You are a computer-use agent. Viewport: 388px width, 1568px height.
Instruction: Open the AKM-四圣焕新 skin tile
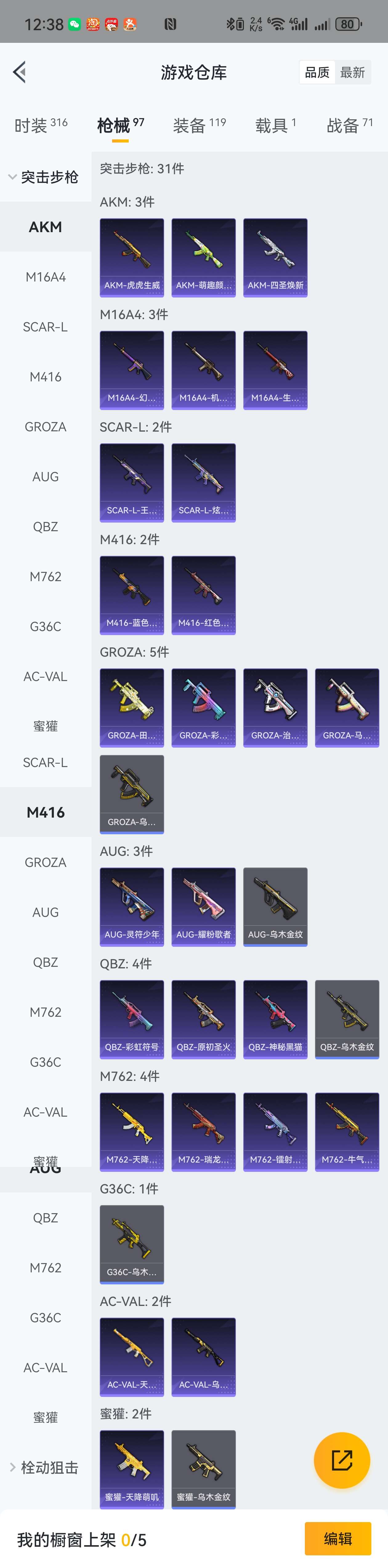click(x=275, y=257)
